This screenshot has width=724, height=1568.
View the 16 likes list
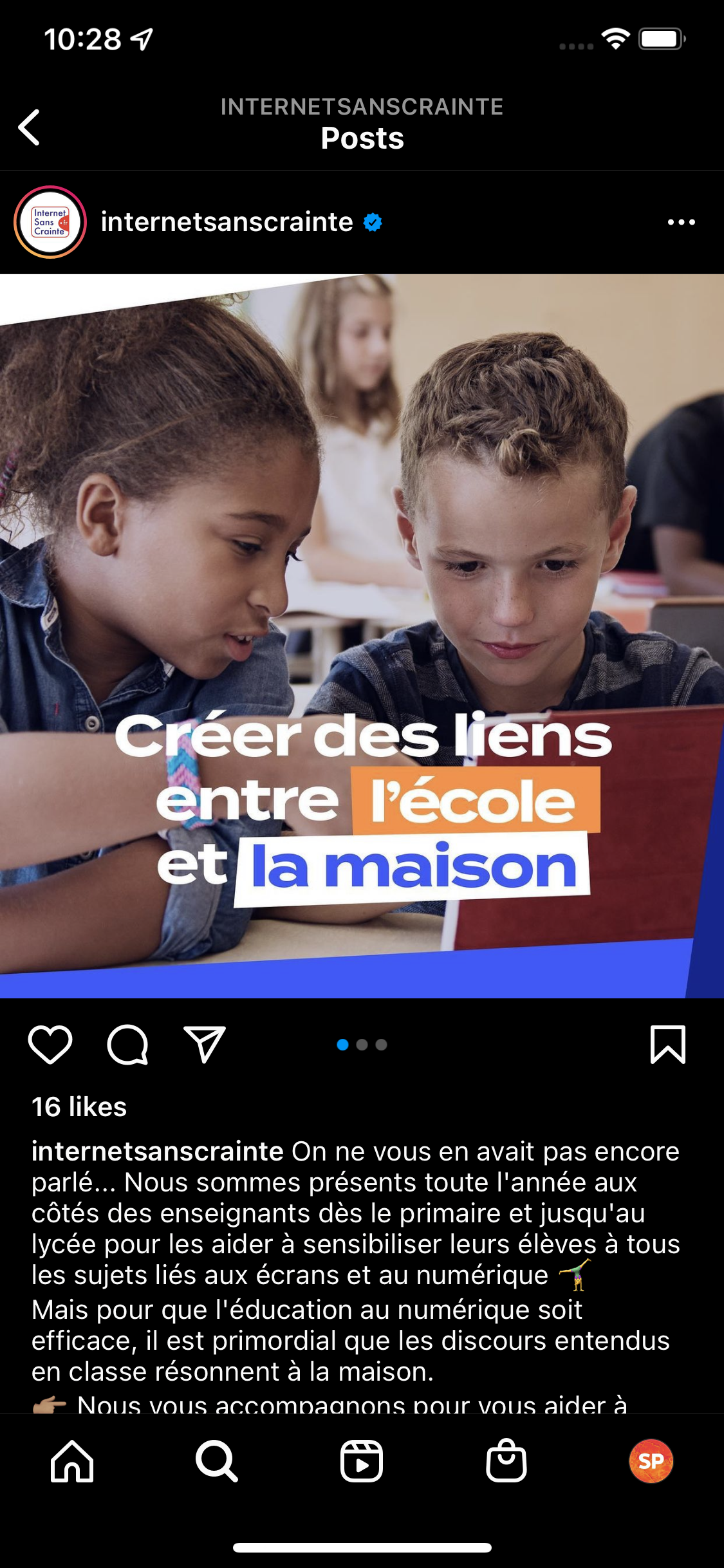click(x=79, y=1107)
